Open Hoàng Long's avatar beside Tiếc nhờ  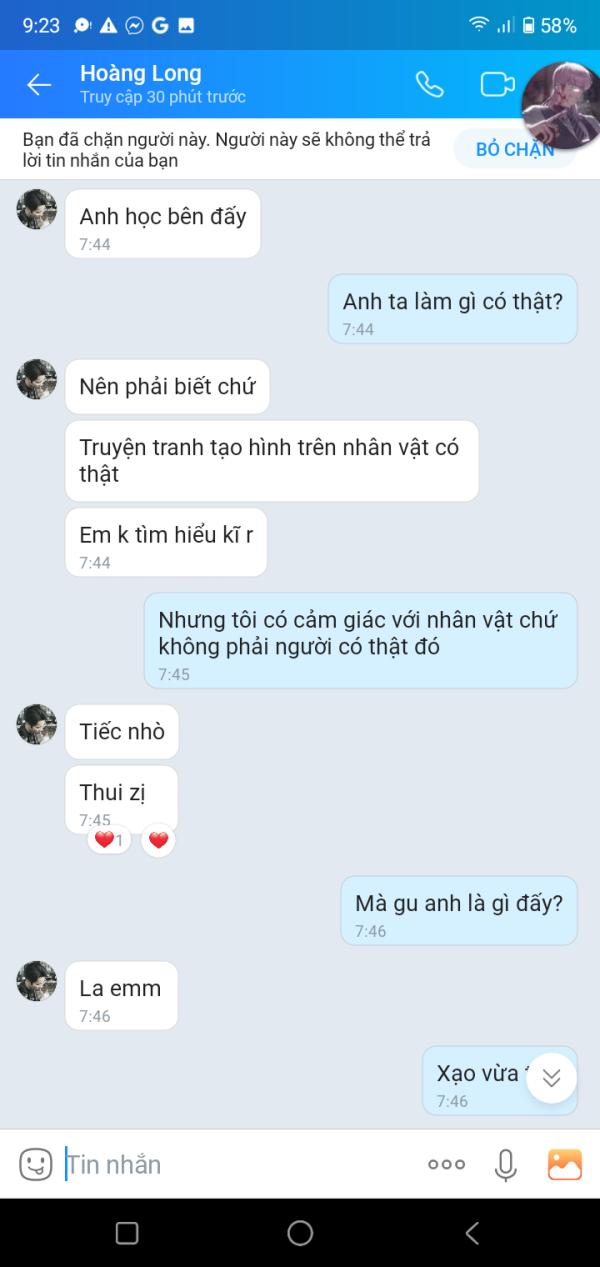click(x=37, y=724)
